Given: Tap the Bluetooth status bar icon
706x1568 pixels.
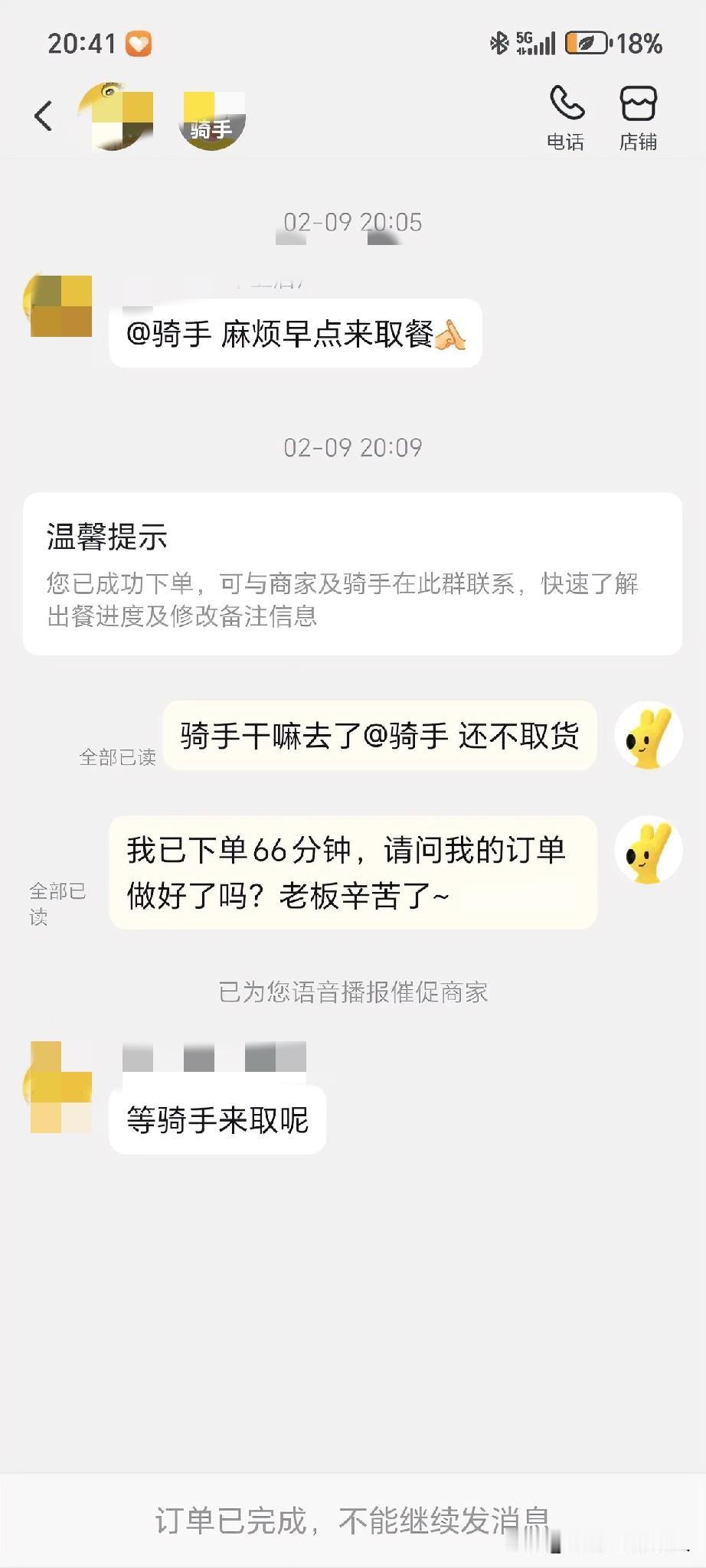Looking at the screenshot, I should pyautogui.click(x=502, y=44).
